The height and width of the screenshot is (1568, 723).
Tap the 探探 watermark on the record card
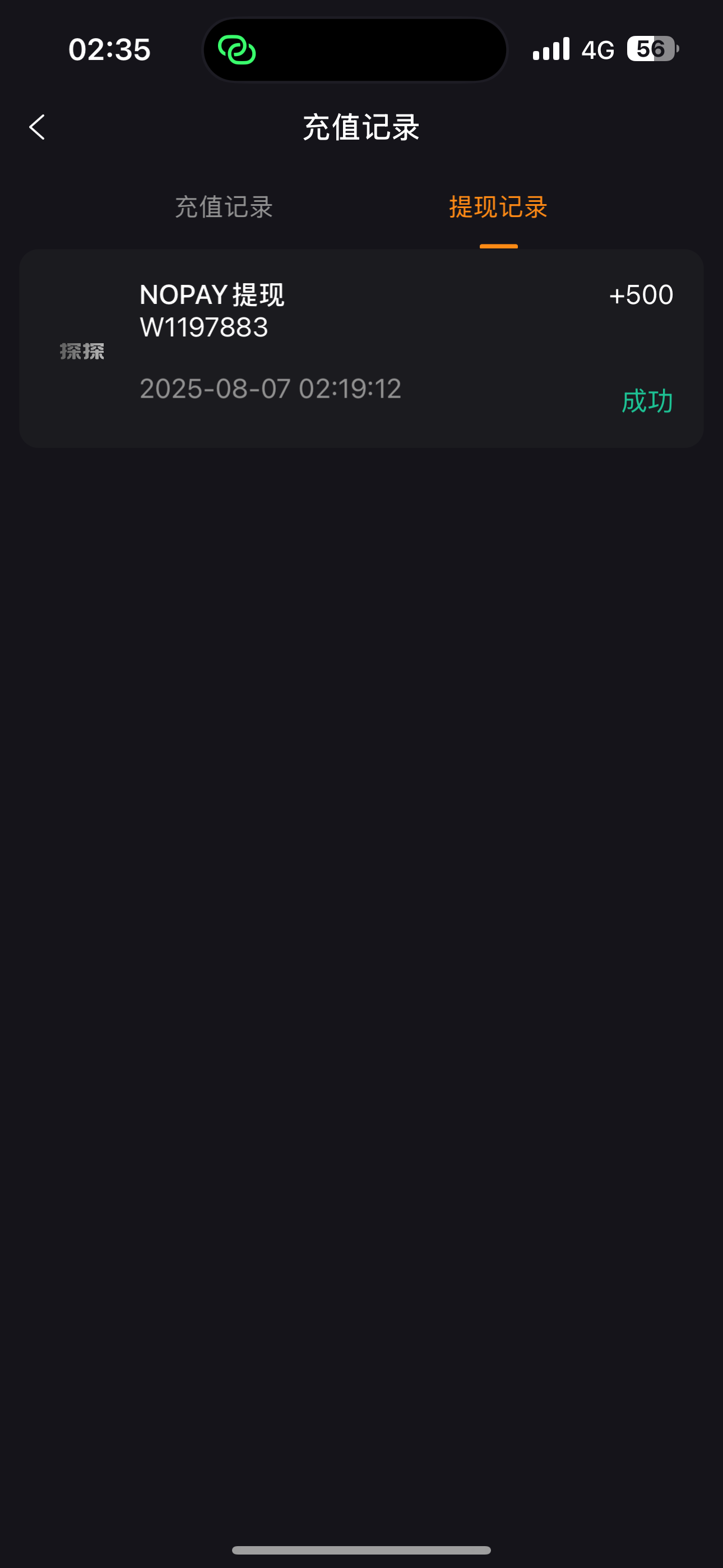pyautogui.click(x=84, y=351)
